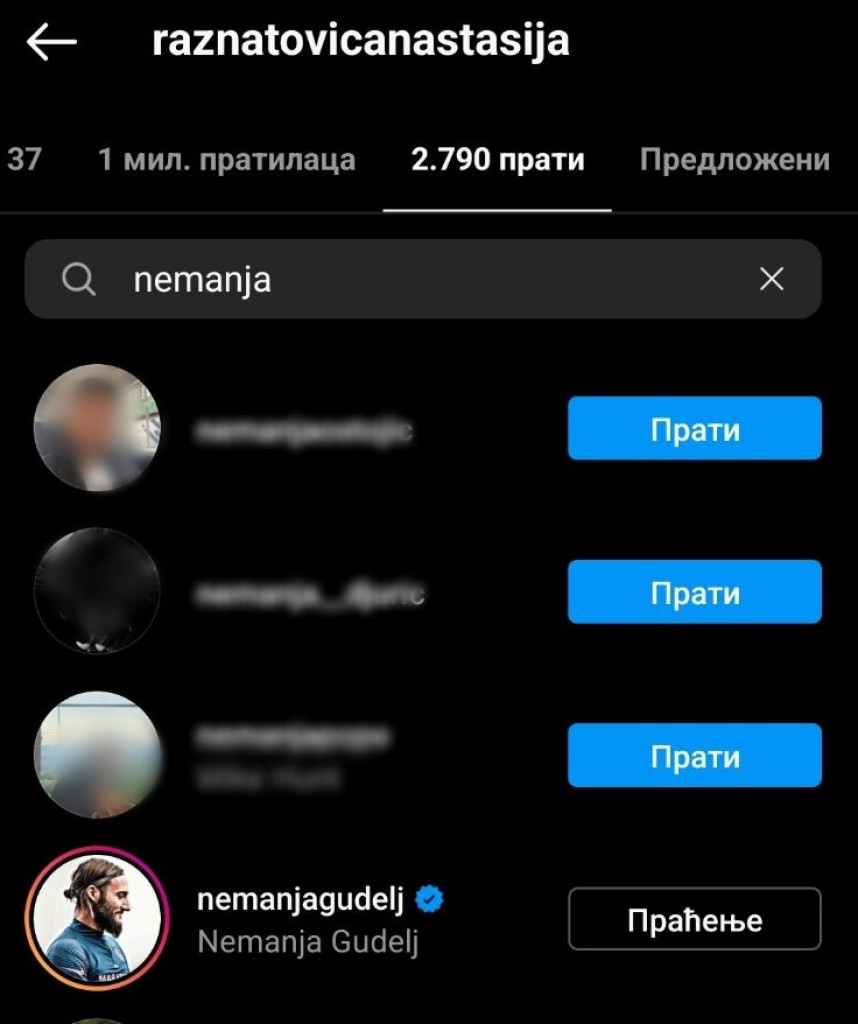Viewport: 858px width, 1024px height.
Task: Open the Предложени suggested tab
Action: point(734,159)
